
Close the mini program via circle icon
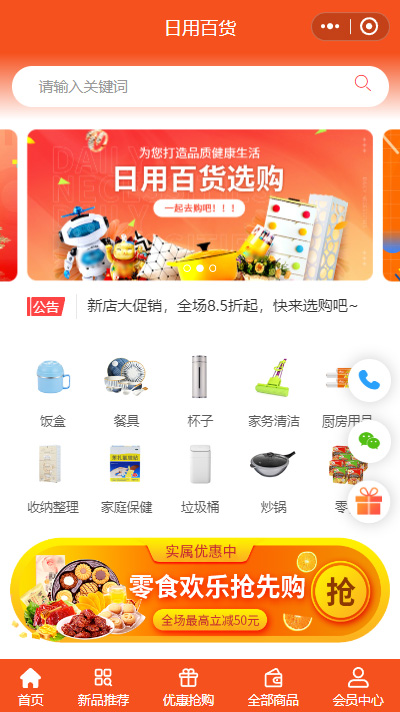[369, 27]
